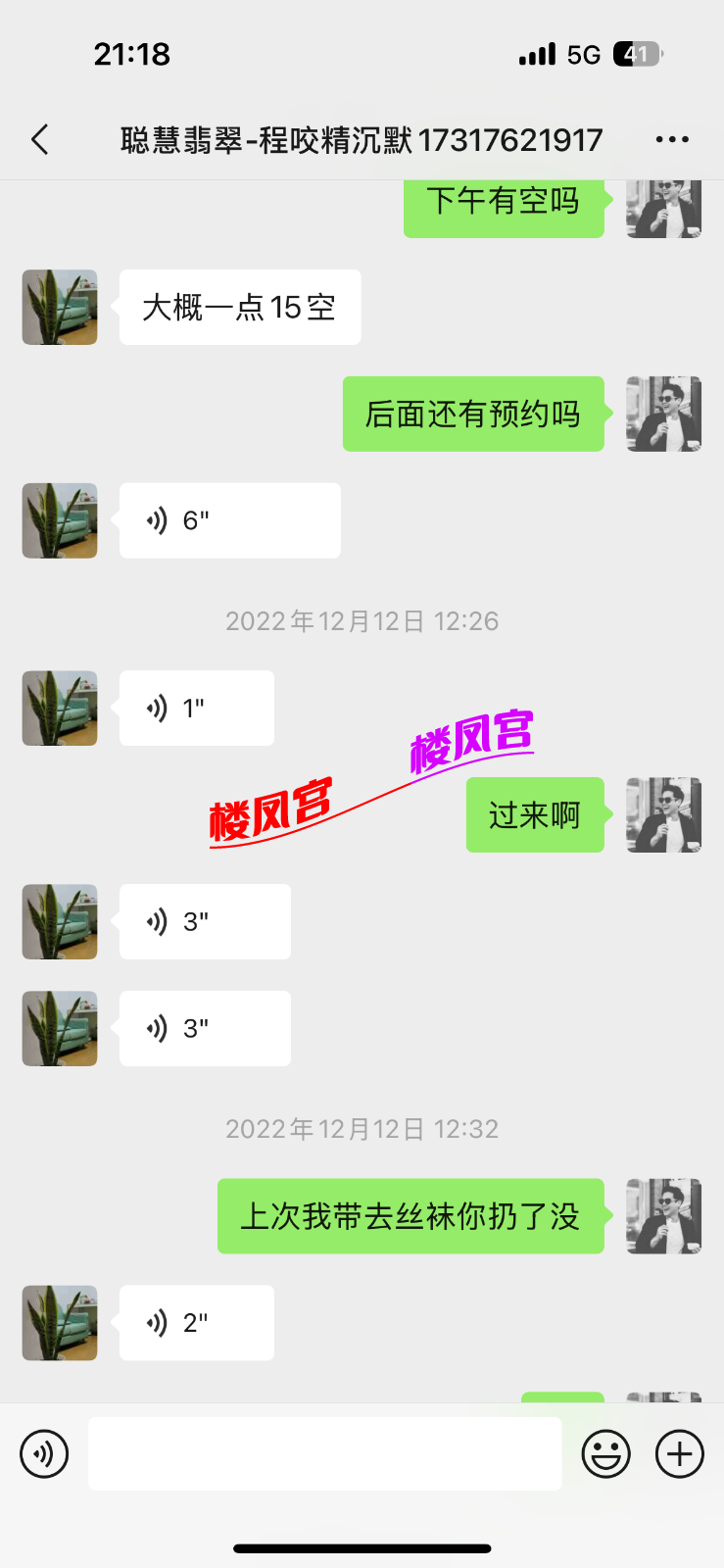Open my avatar beside 后面还有预约吗
The width and height of the screenshot is (724, 1568).
663,414
